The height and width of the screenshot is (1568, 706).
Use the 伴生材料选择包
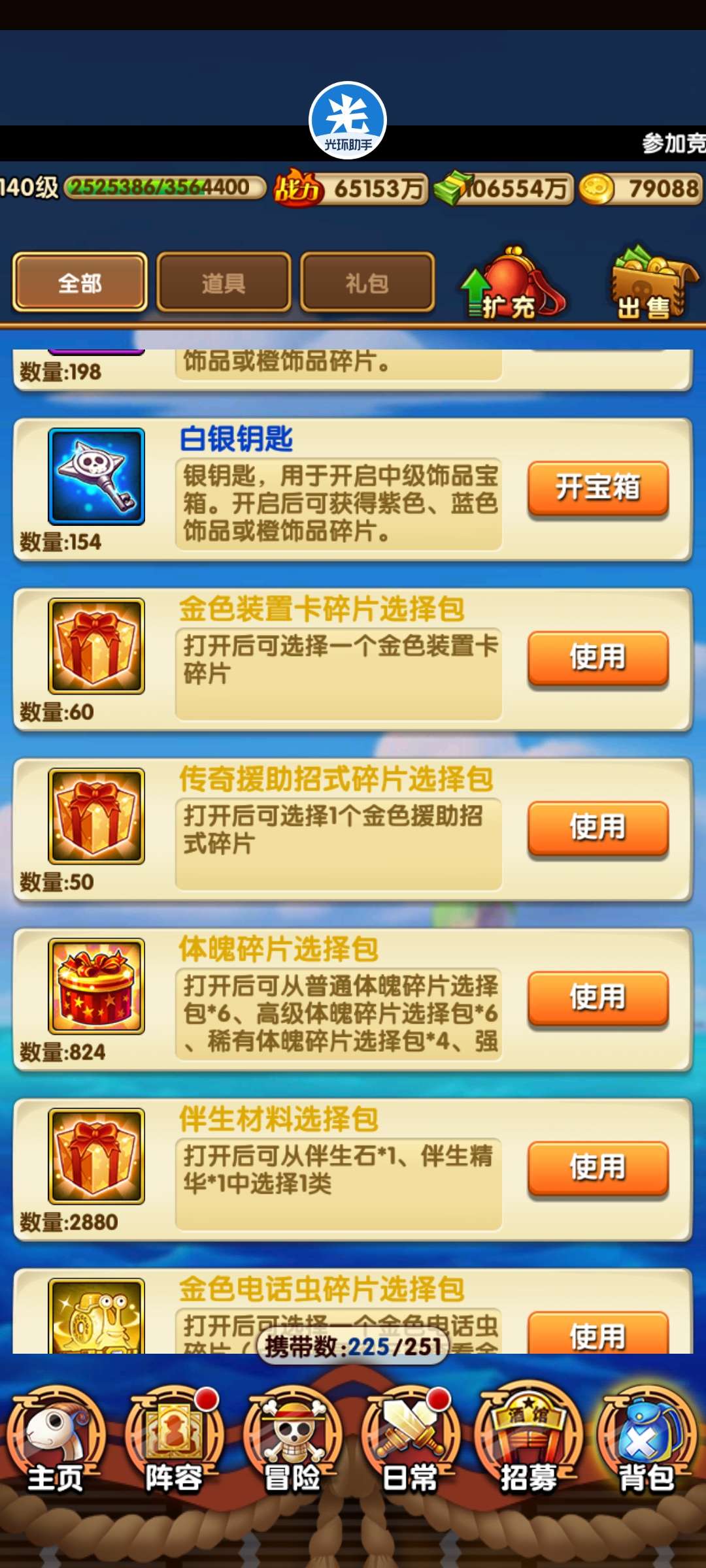[597, 1168]
